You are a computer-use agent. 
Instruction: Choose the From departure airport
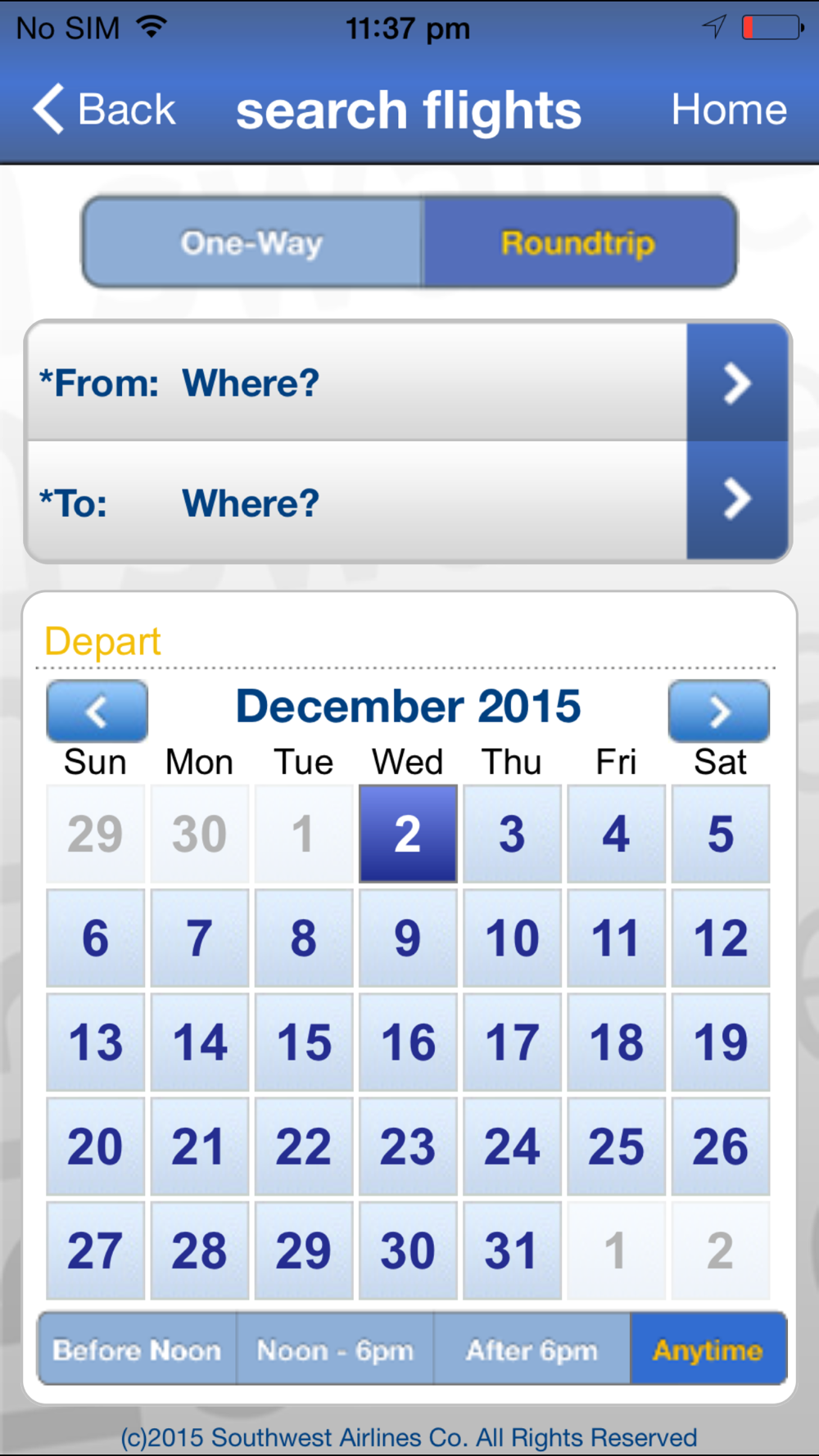click(x=408, y=382)
